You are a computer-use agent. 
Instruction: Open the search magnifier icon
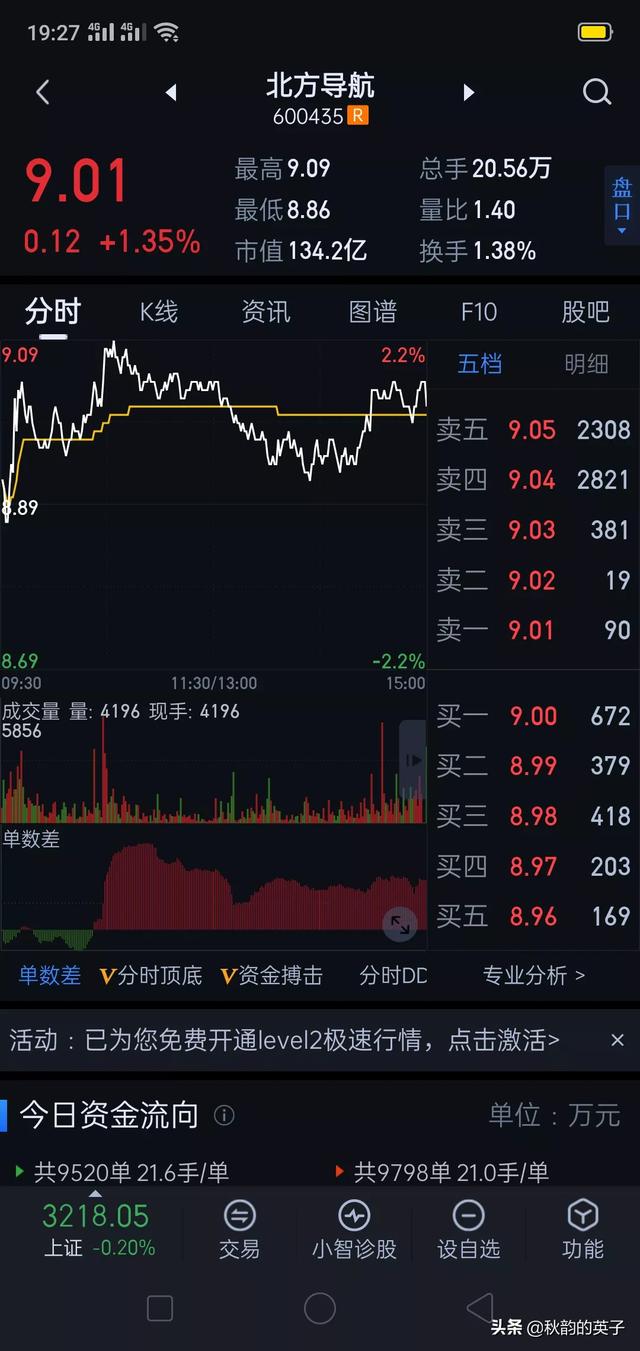597,93
